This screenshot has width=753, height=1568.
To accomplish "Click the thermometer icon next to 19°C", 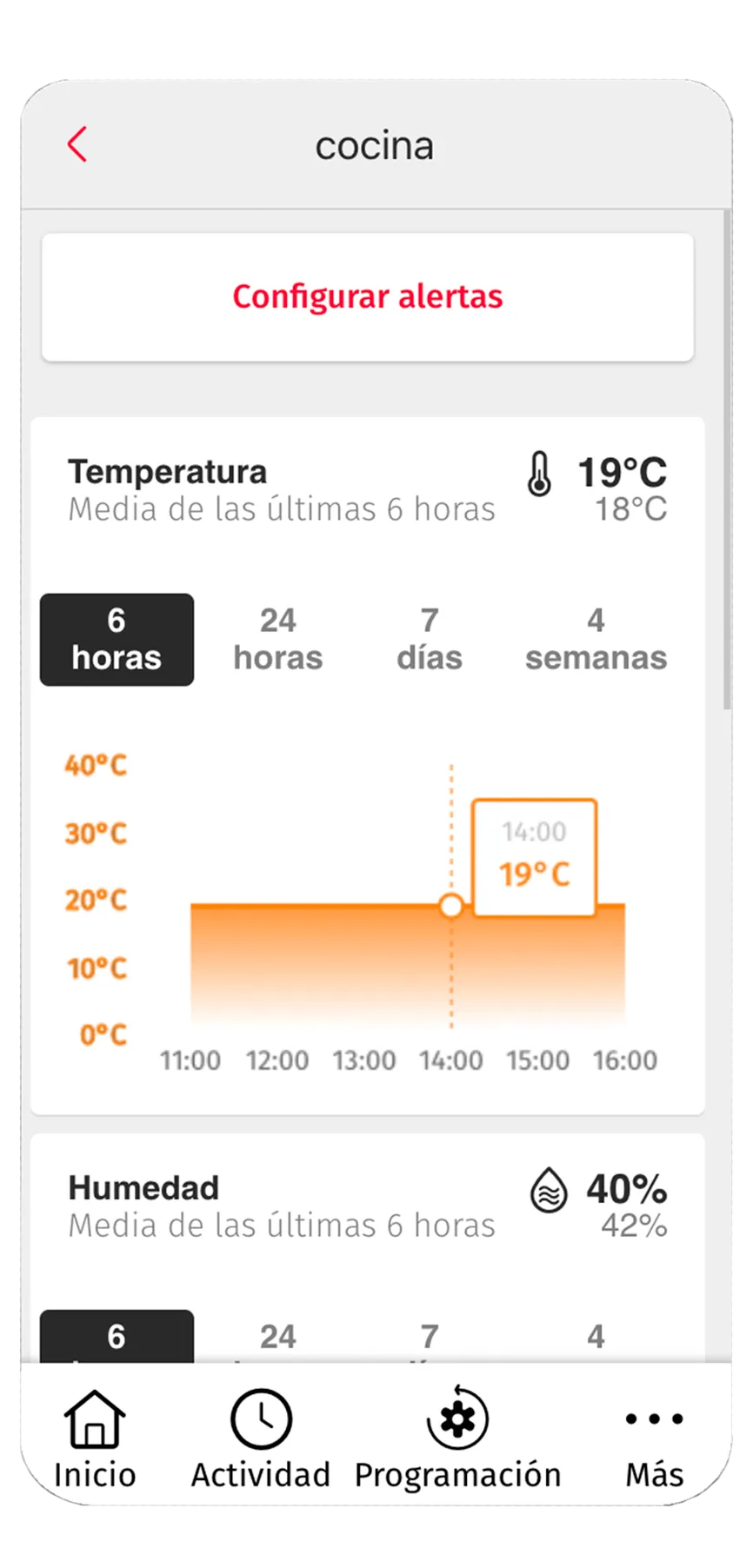I will click(540, 474).
